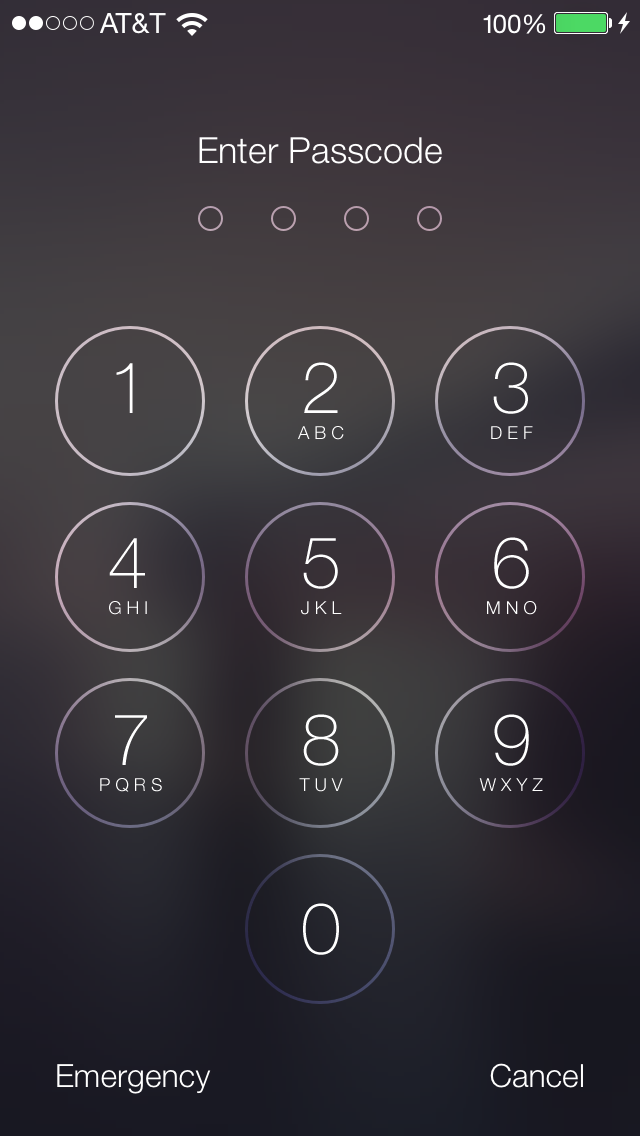640x1136 pixels.
Task: Tap the 9 WXYZ key
Action: coord(510,753)
